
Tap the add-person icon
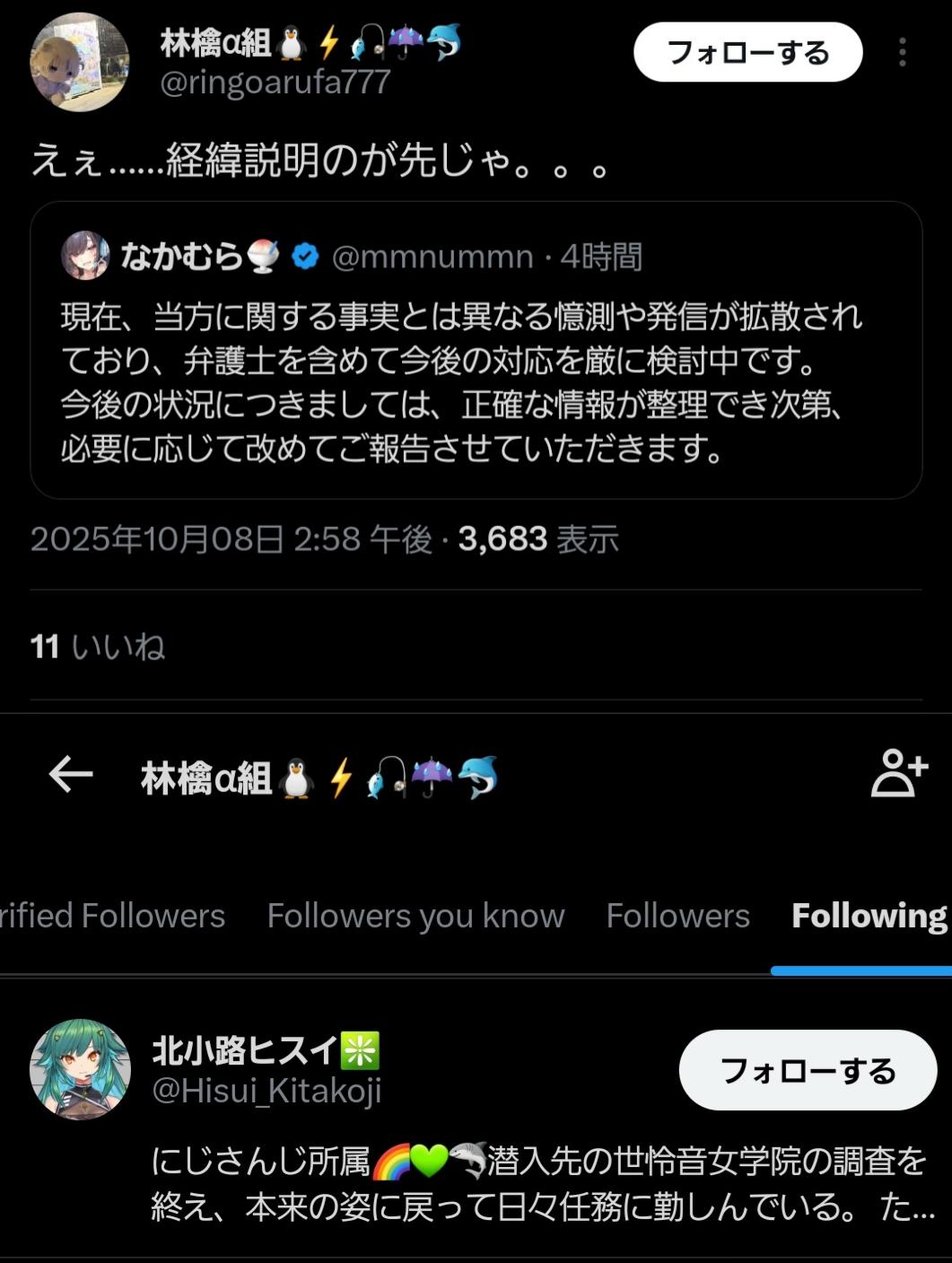click(x=898, y=775)
